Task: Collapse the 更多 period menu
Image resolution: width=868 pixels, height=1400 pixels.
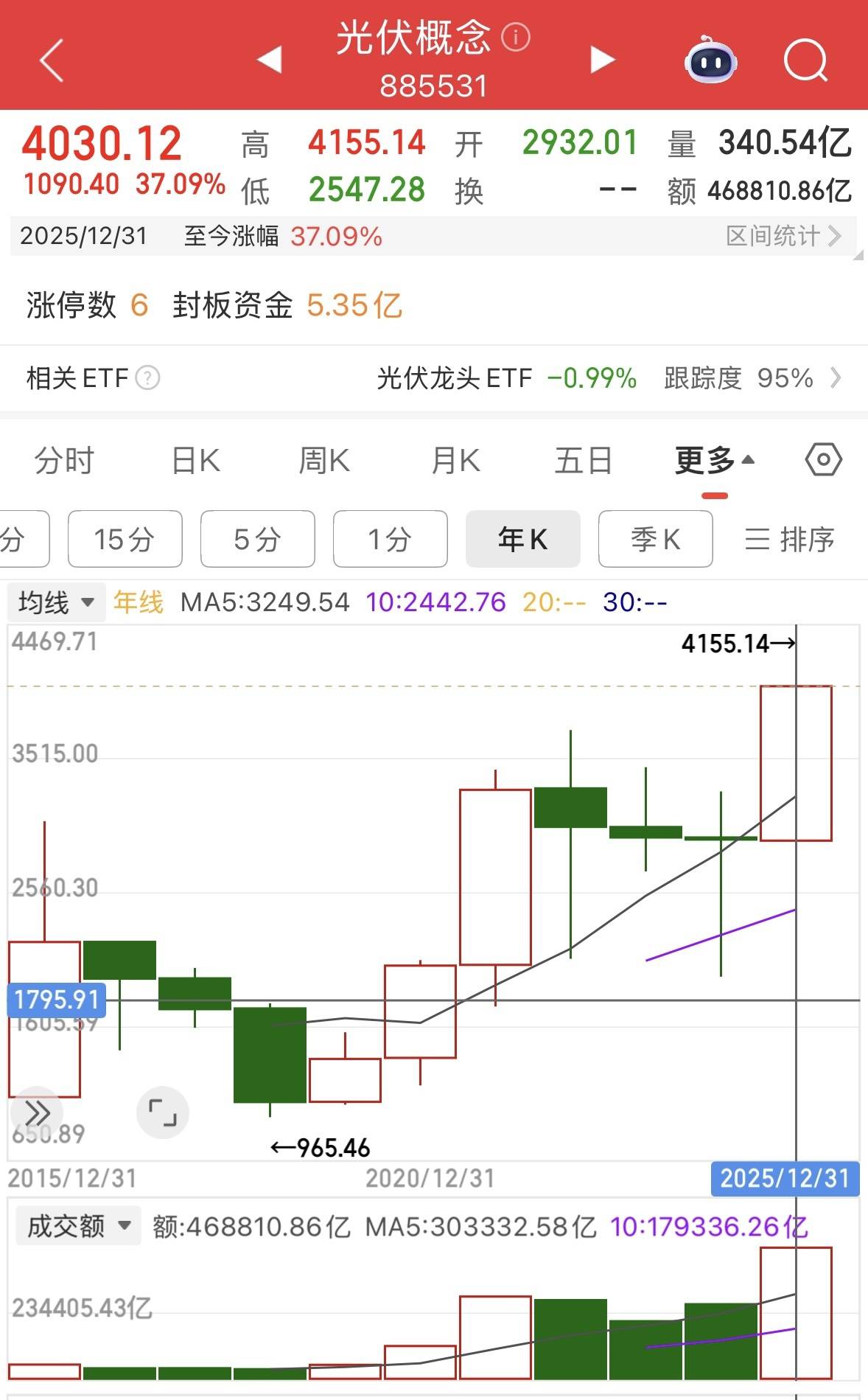Action: click(714, 461)
